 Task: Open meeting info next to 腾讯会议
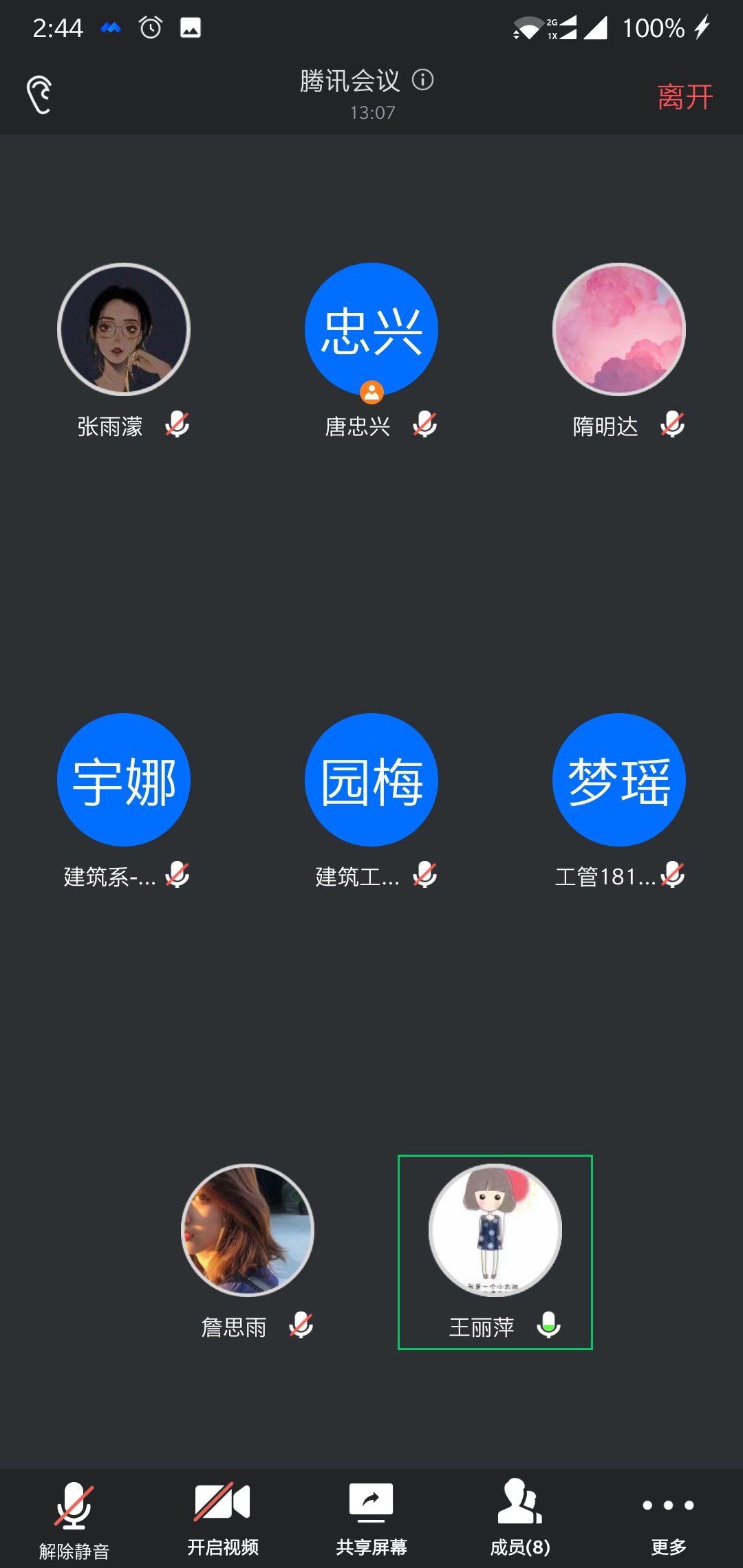coord(422,80)
